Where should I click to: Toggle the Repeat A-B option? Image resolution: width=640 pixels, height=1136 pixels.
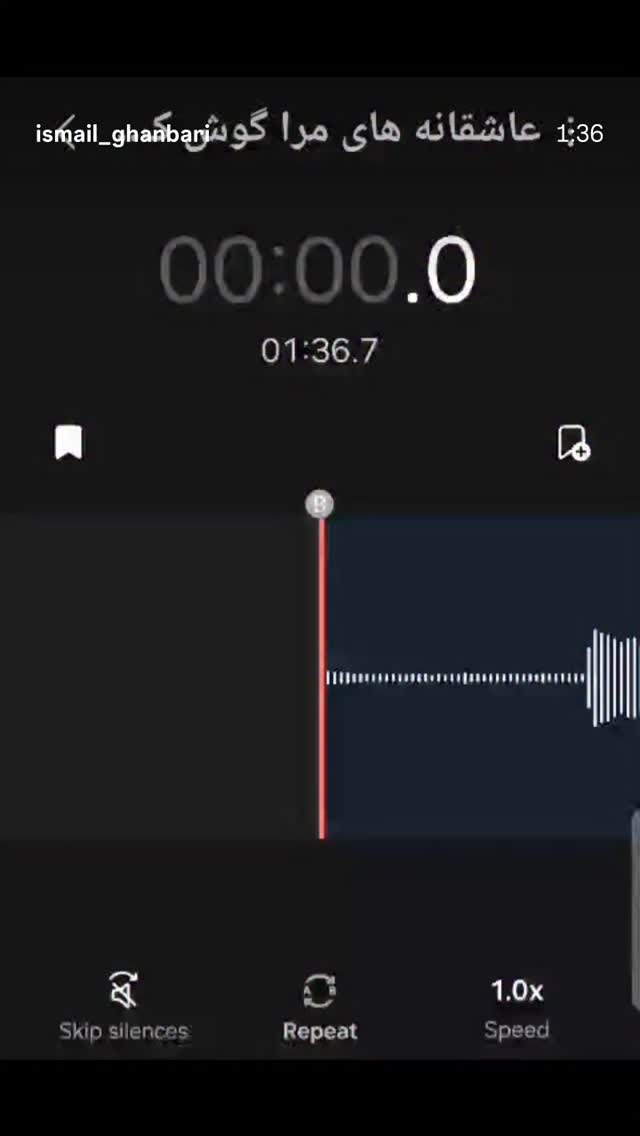click(x=320, y=1008)
